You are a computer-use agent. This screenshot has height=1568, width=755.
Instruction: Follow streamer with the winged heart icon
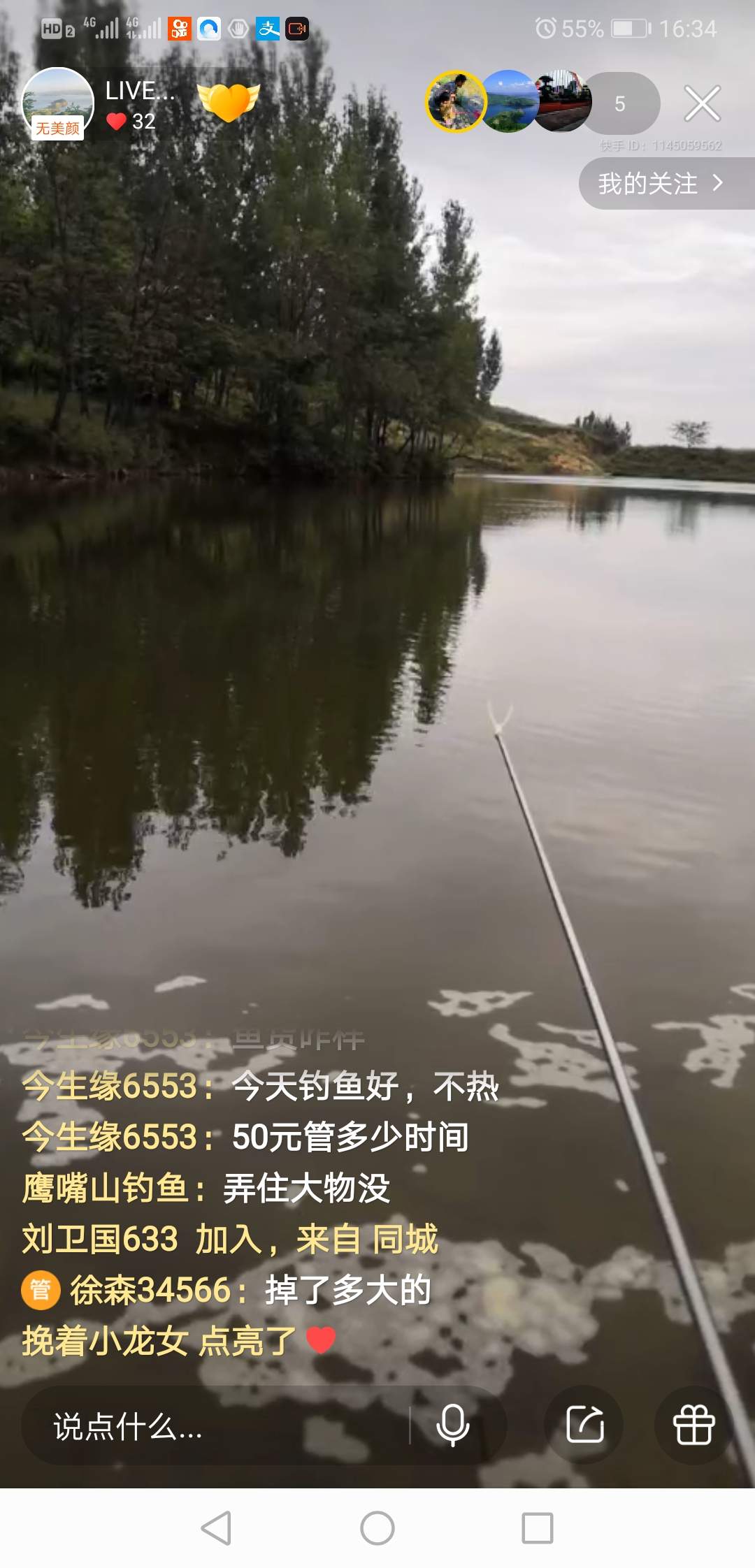coord(228,102)
